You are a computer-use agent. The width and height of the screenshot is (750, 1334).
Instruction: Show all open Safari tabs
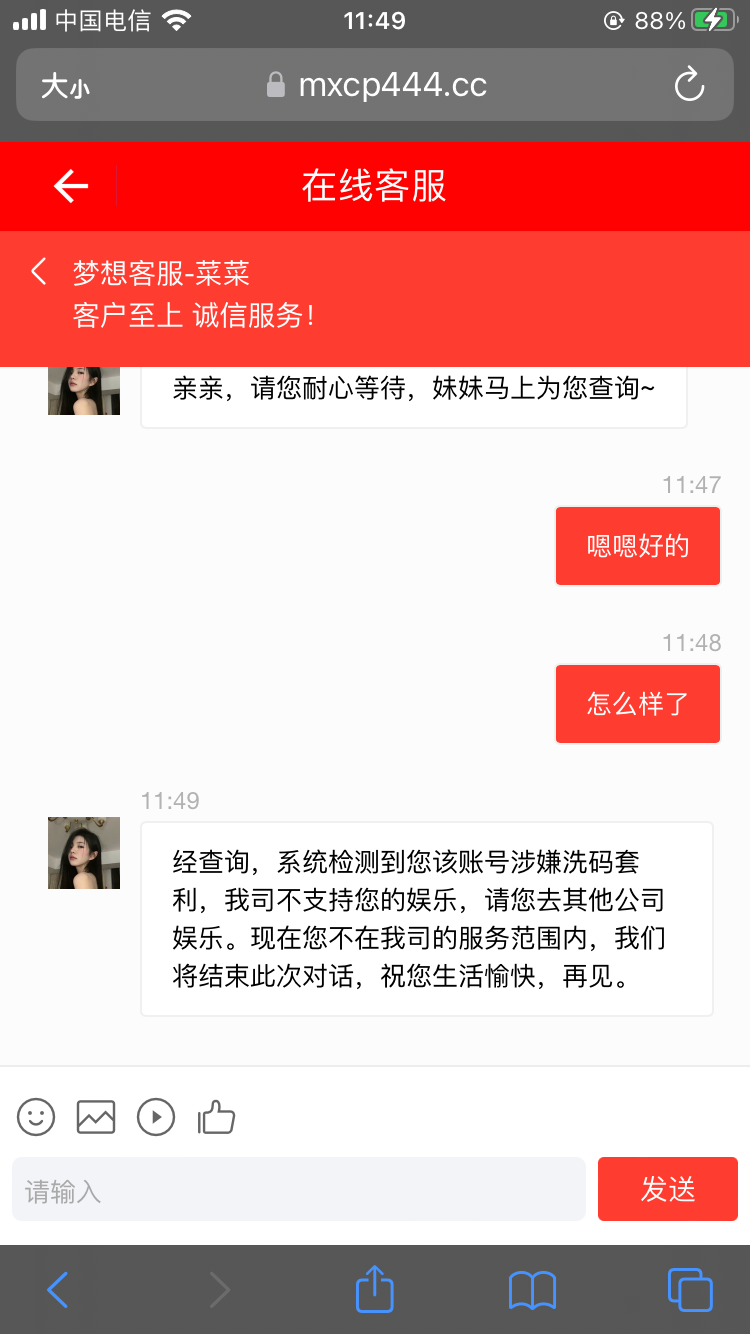tap(689, 1290)
